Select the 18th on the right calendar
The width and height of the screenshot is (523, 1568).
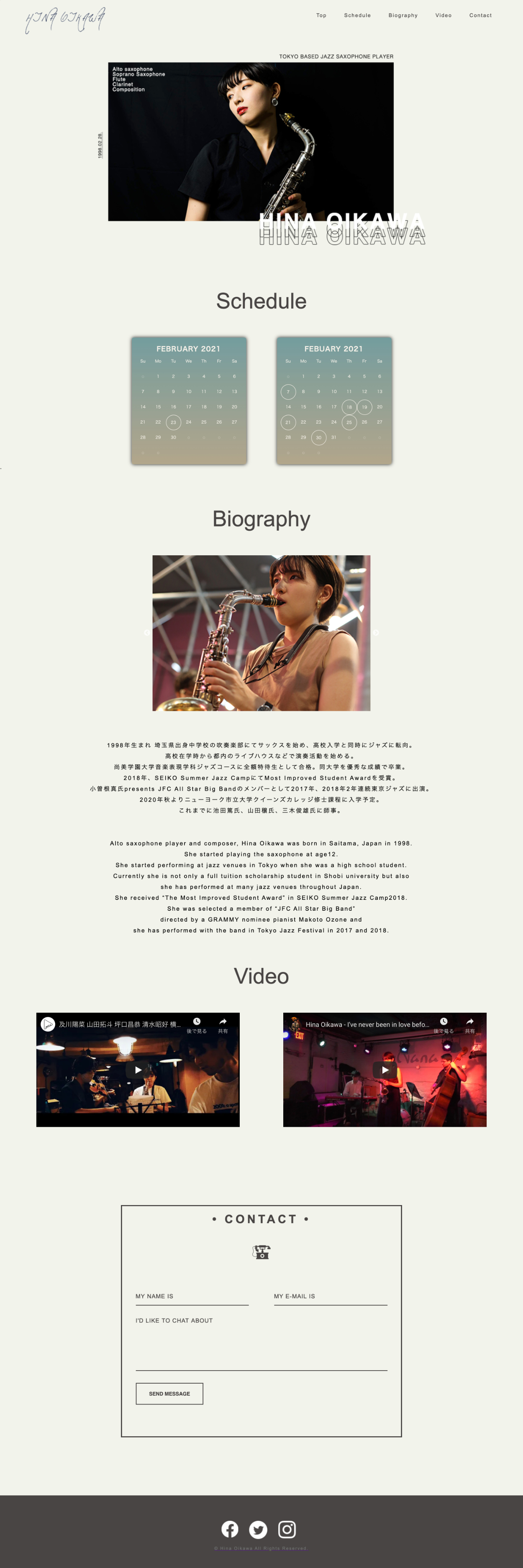(x=349, y=406)
